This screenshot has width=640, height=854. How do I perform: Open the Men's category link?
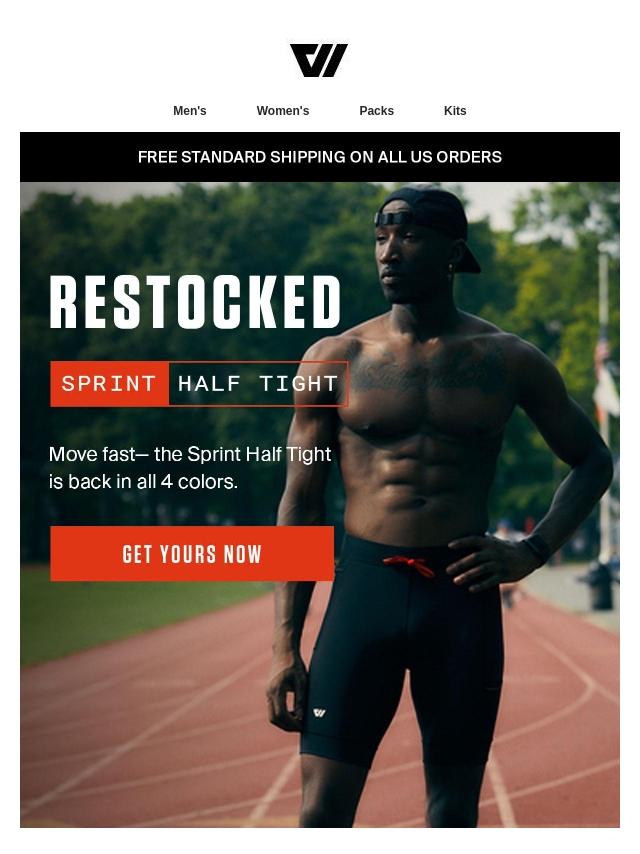(x=190, y=111)
